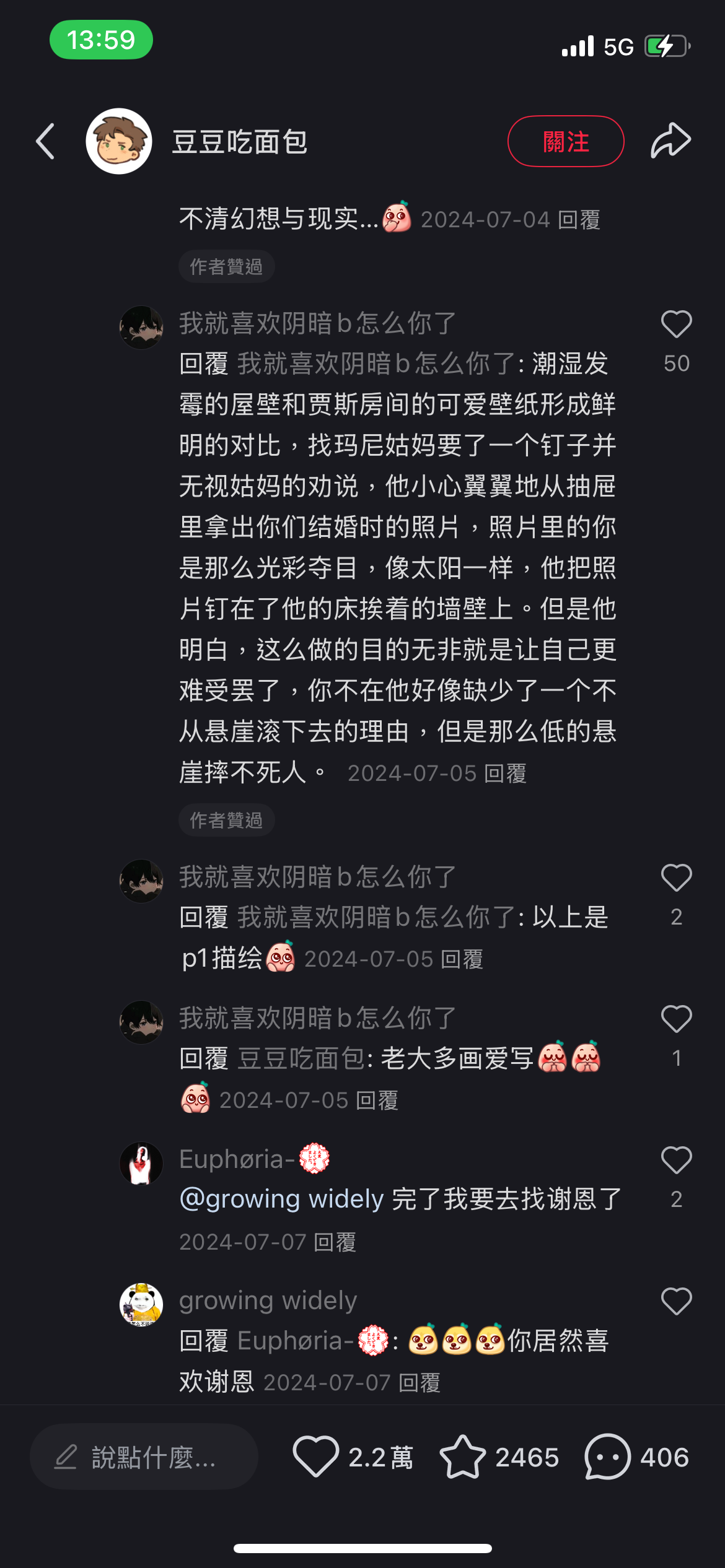The image size is (725, 1568).
Task: Open the comments showing 406
Action: click(x=607, y=1458)
